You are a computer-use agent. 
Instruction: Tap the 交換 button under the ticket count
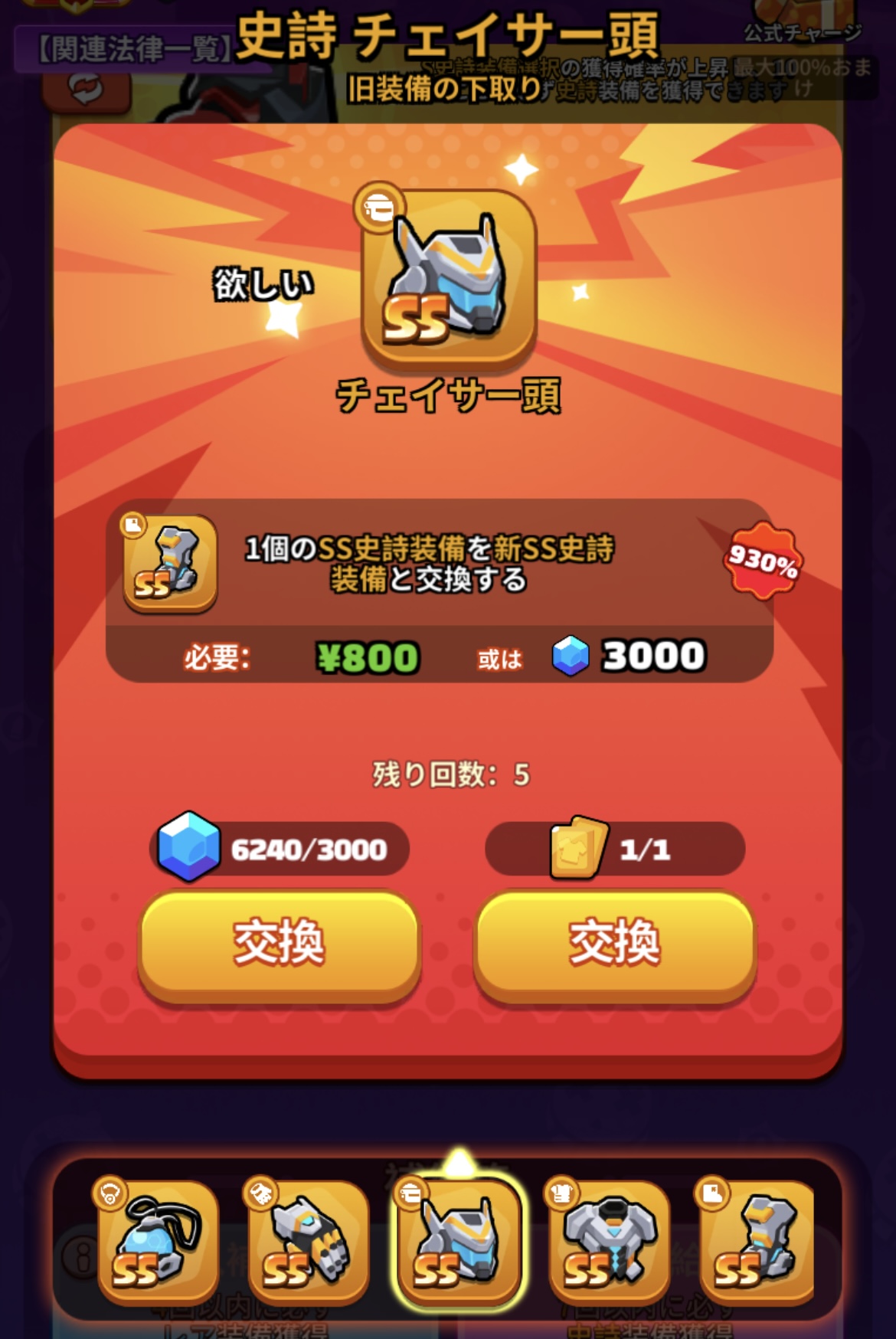coord(615,943)
